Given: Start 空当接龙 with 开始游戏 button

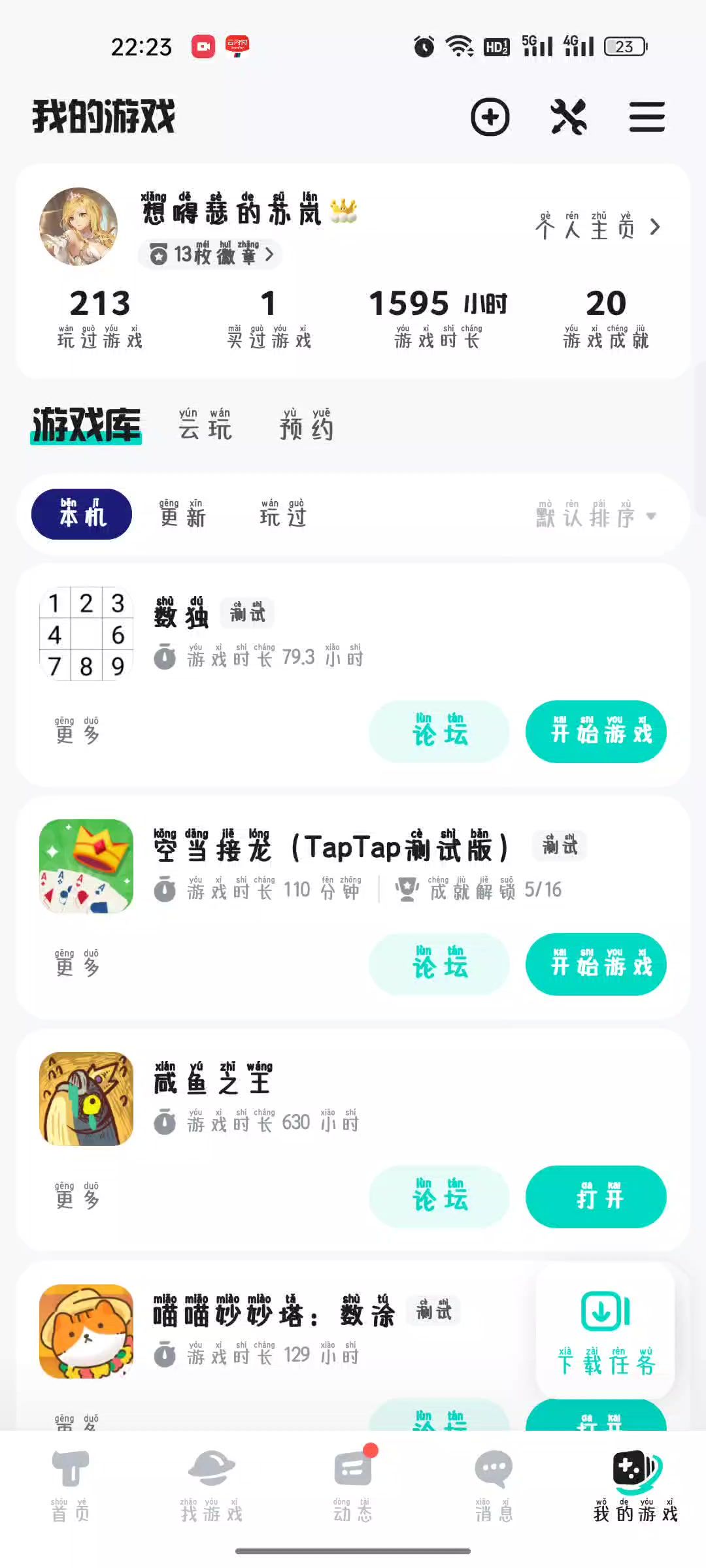Looking at the screenshot, I should (596, 964).
